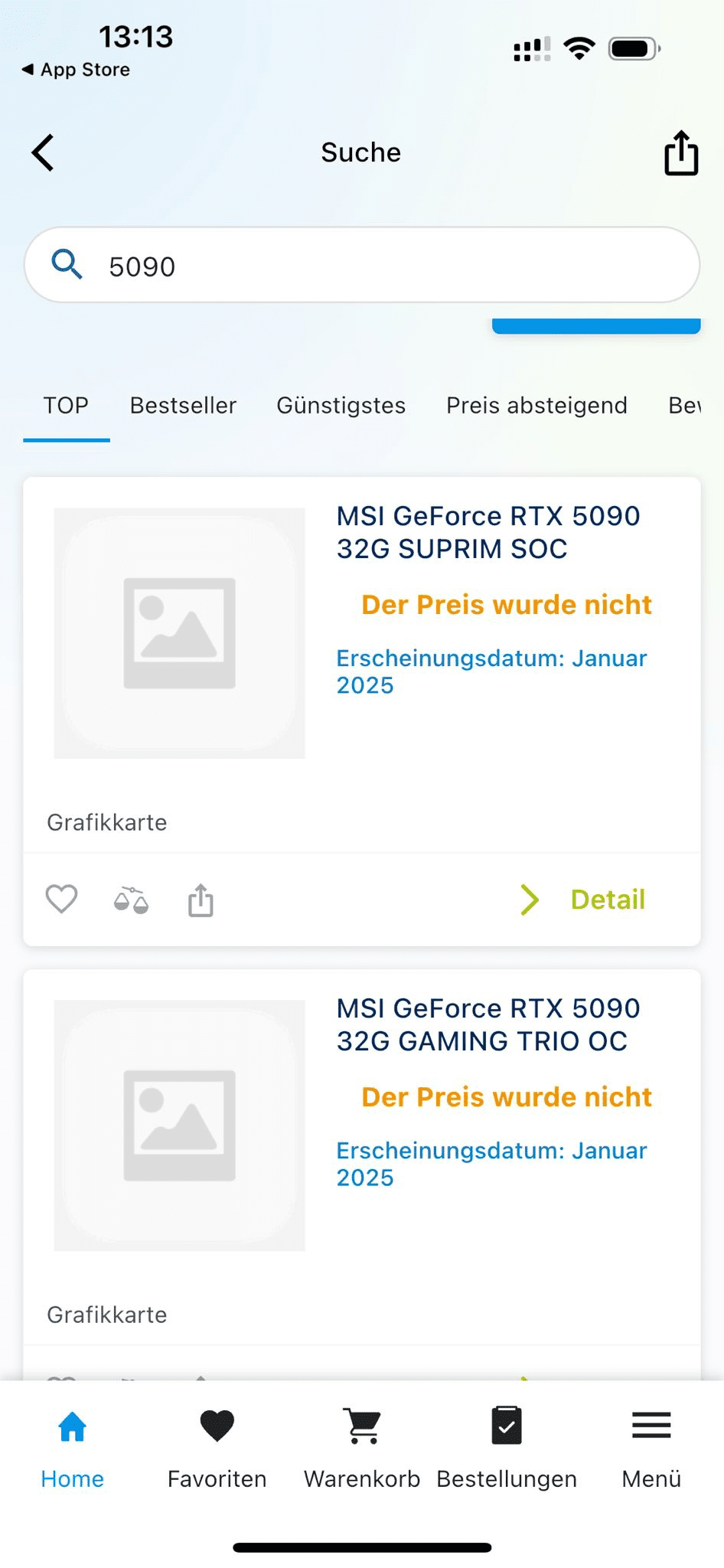This screenshot has height=1568, width=724.
Task: Sort results by Günstigstes
Action: 341,405
